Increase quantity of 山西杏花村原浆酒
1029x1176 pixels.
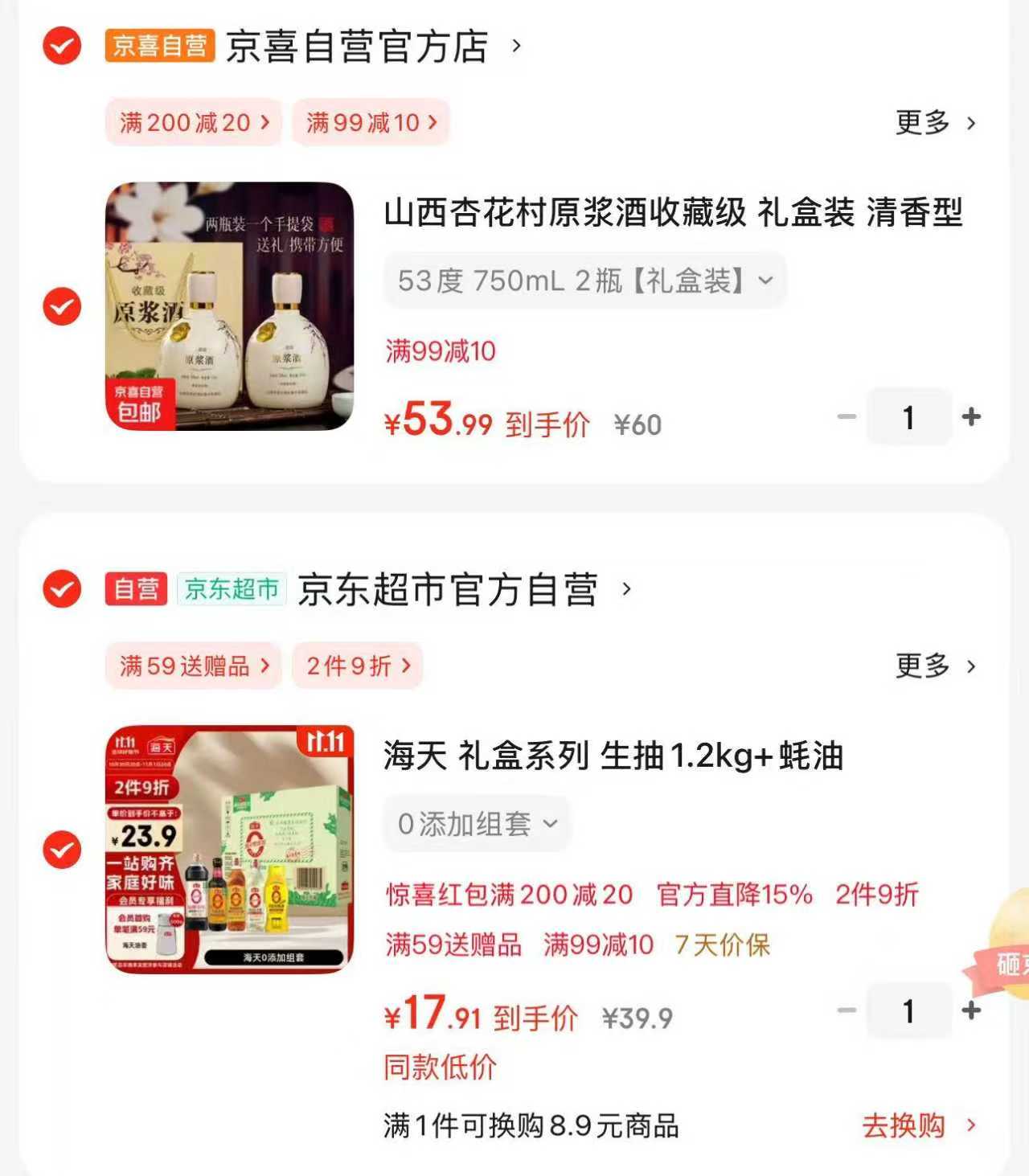tap(971, 417)
